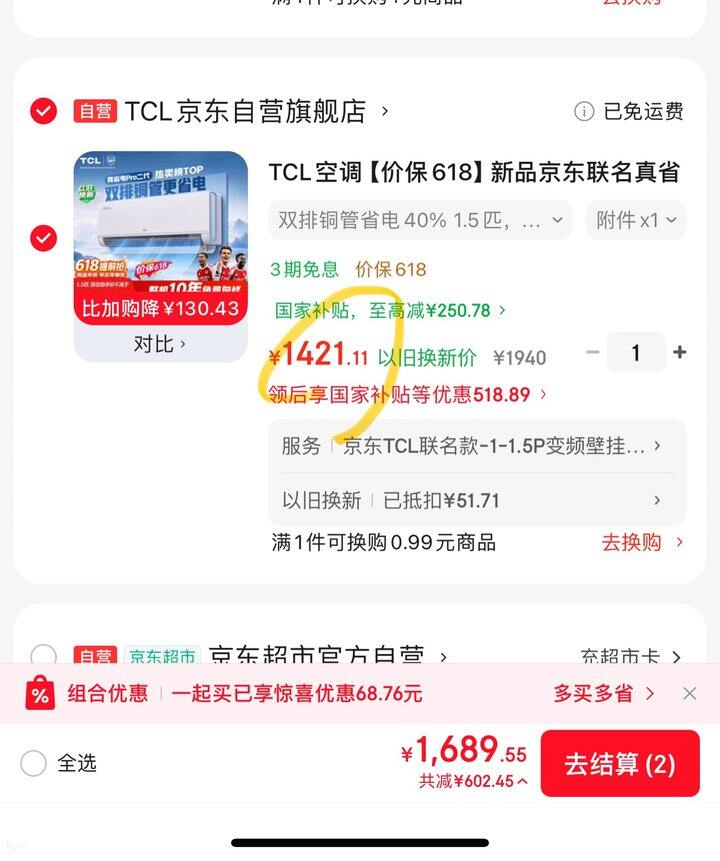Open the TCL air conditioner product image

(x=161, y=238)
